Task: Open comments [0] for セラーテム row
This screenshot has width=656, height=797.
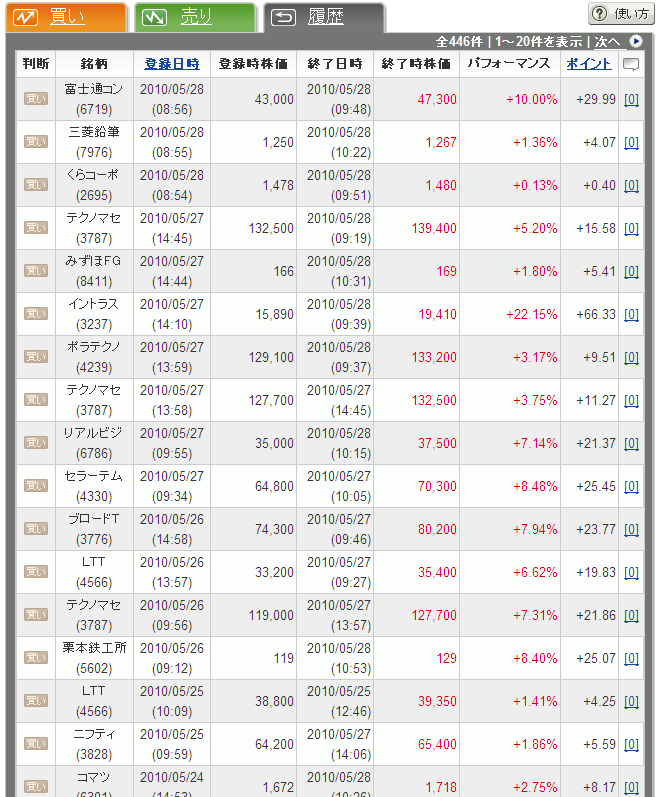Action: (631, 487)
